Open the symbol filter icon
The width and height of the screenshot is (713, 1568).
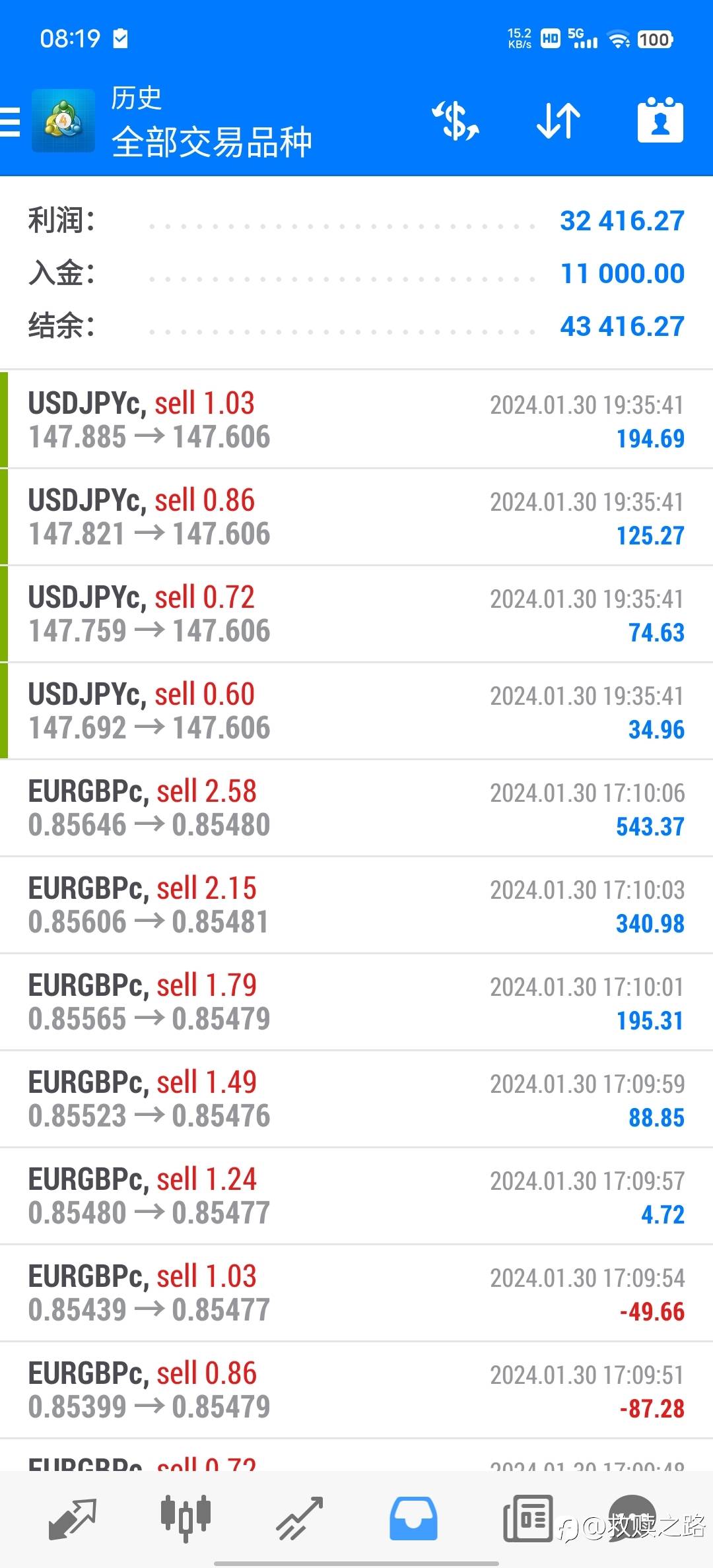click(456, 121)
